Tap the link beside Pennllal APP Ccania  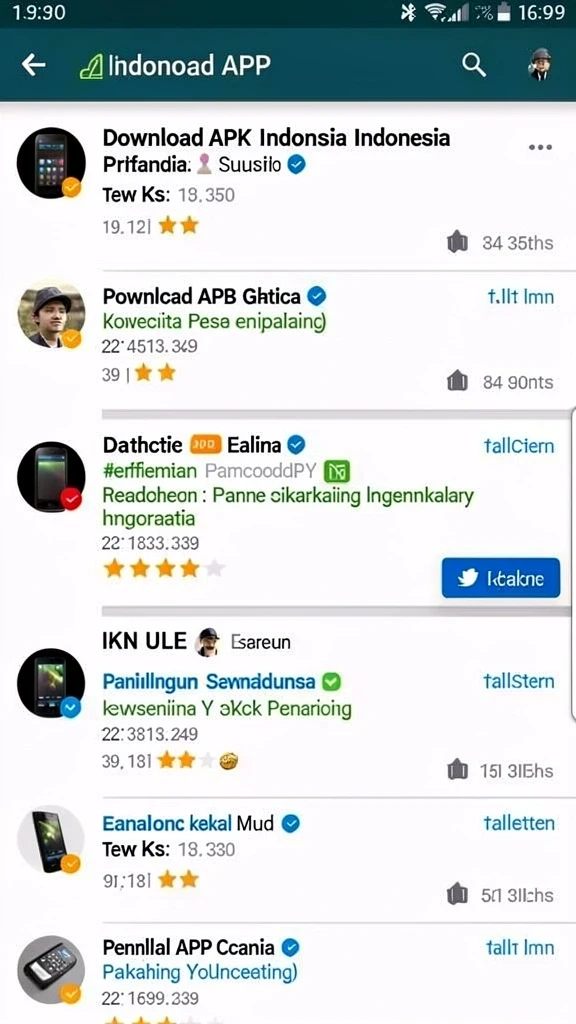pyautogui.click(x=520, y=948)
